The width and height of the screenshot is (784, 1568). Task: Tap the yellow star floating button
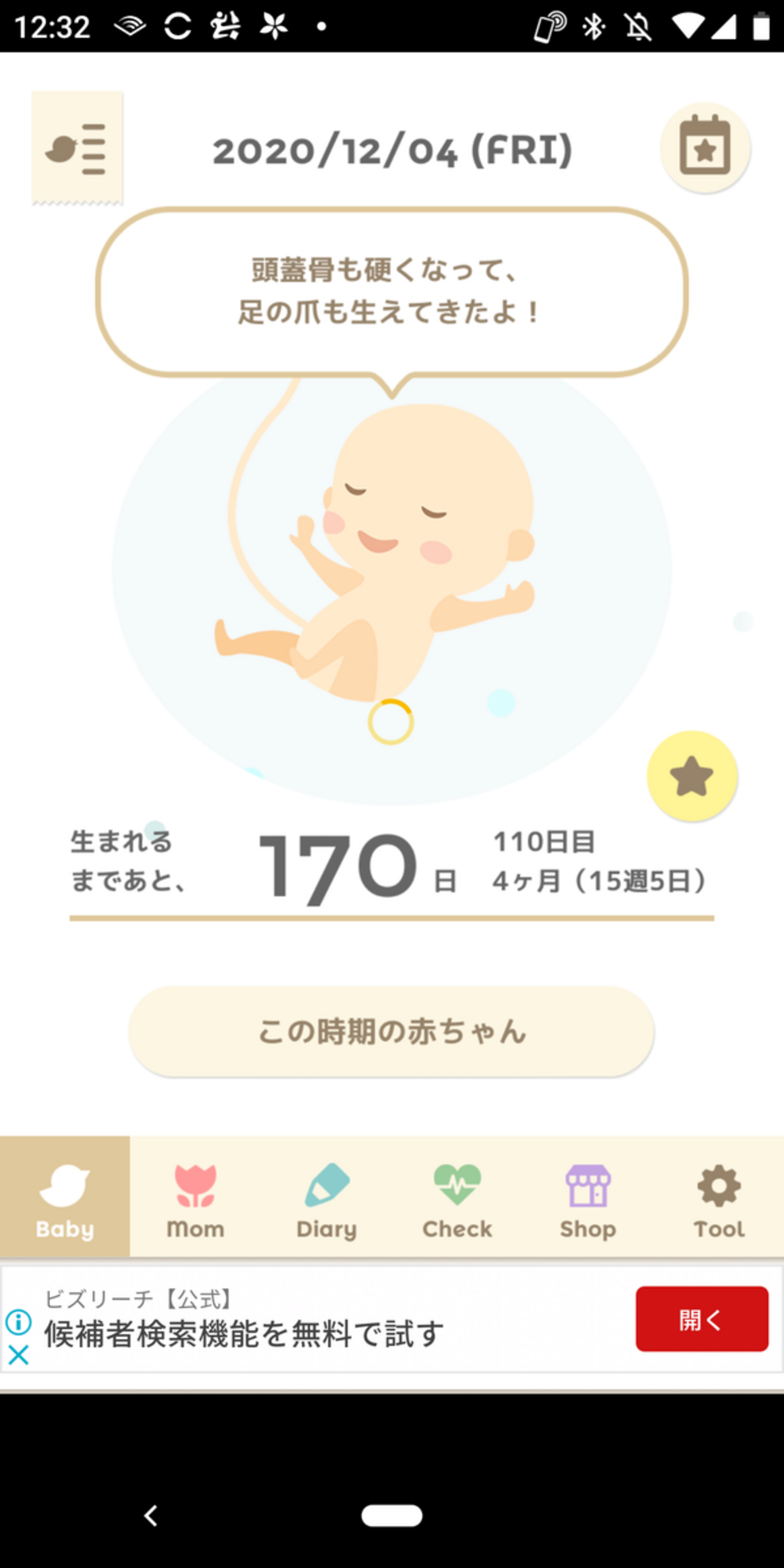pyautogui.click(x=692, y=776)
